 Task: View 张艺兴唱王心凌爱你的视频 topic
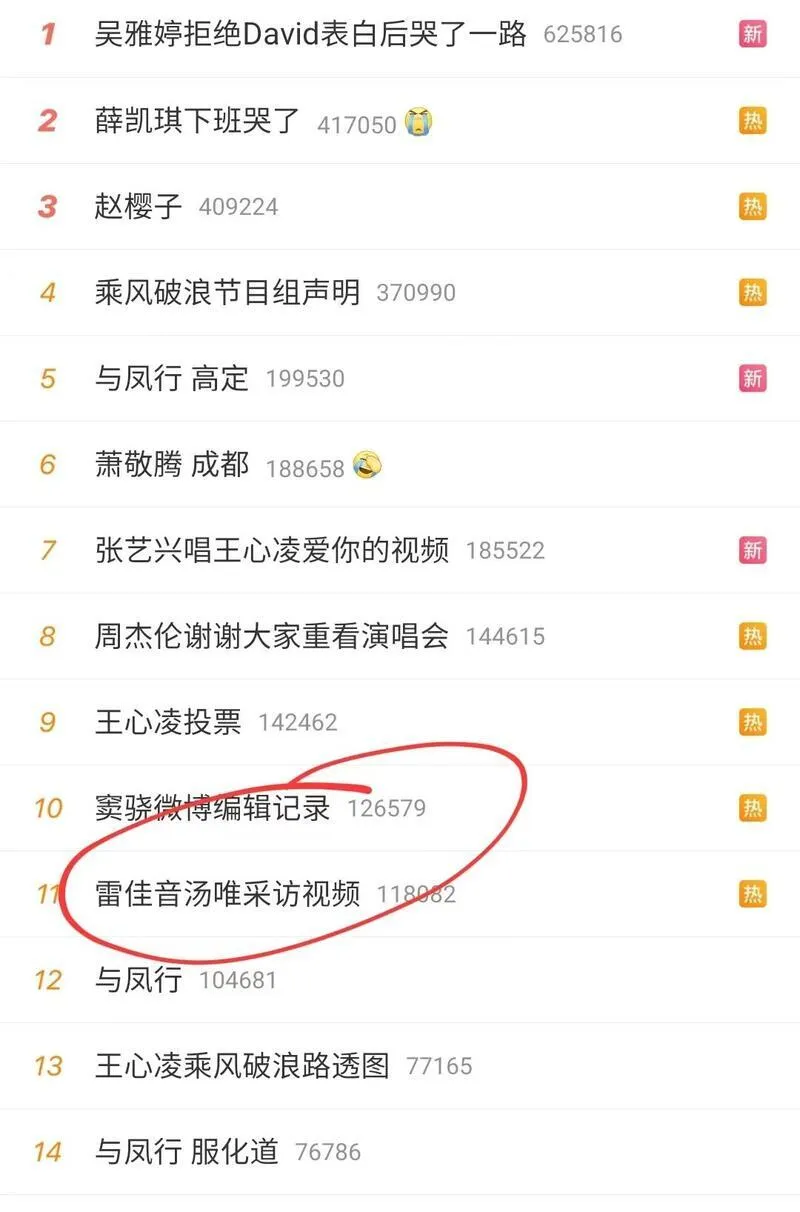[271, 550]
